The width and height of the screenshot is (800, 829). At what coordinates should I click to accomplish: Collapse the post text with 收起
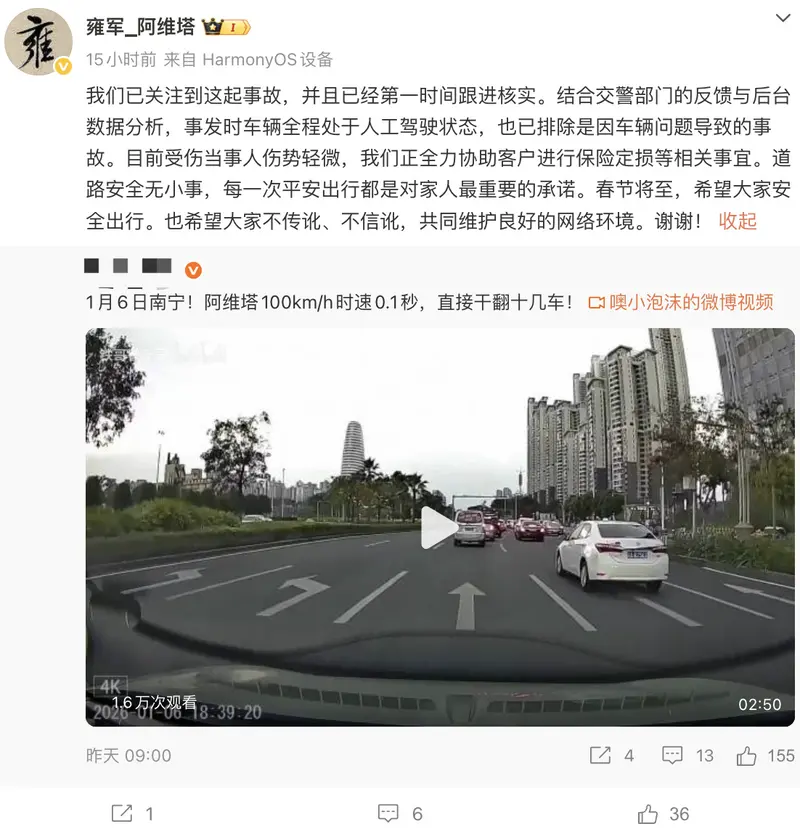(x=738, y=221)
